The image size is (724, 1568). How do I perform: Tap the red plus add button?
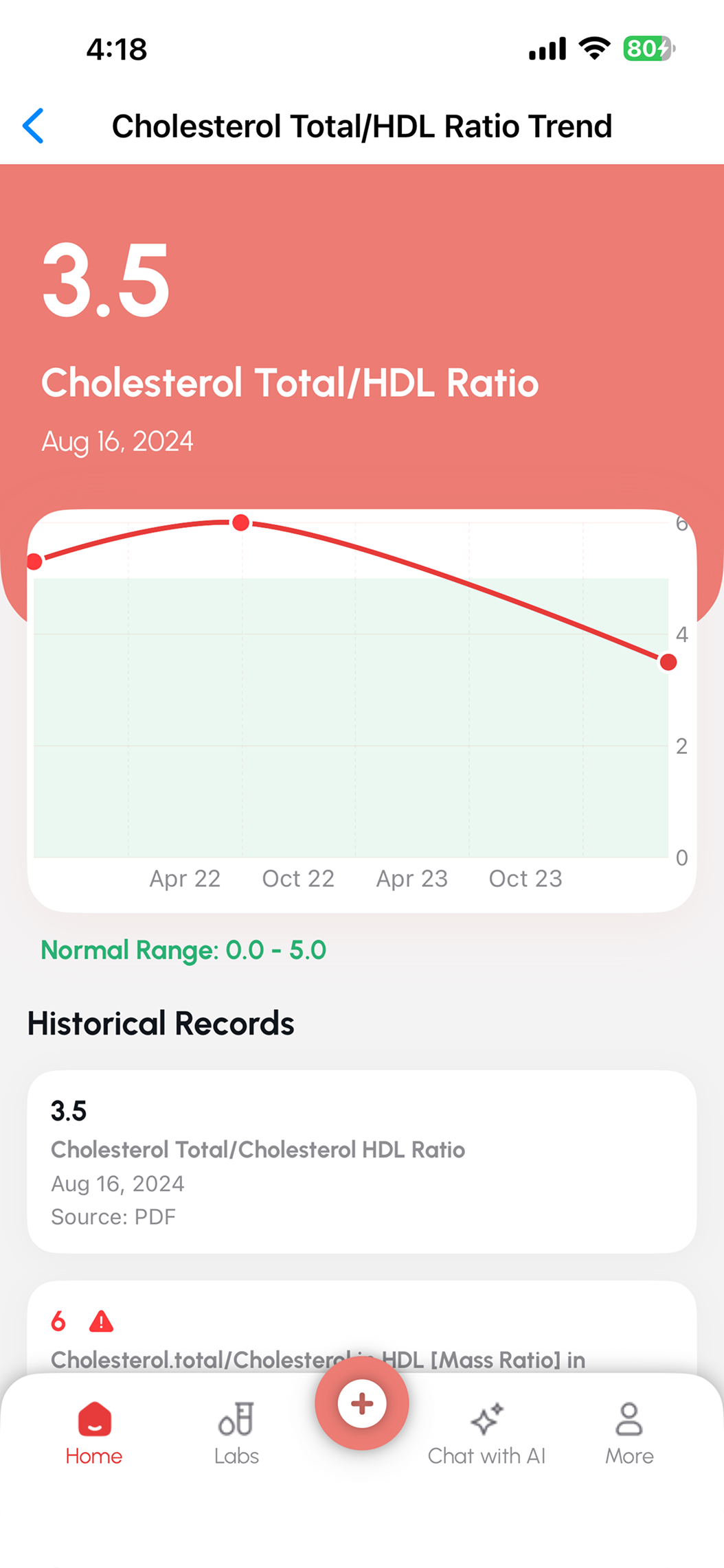pos(362,1403)
